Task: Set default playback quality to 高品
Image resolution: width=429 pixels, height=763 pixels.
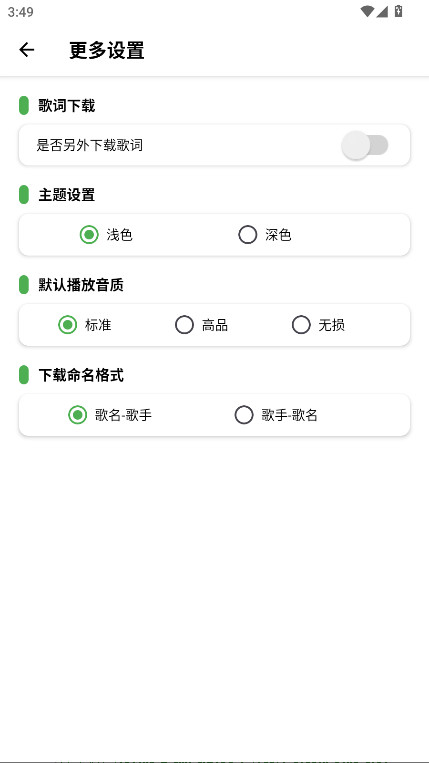Action: pyautogui.click(x=201, y=325)
